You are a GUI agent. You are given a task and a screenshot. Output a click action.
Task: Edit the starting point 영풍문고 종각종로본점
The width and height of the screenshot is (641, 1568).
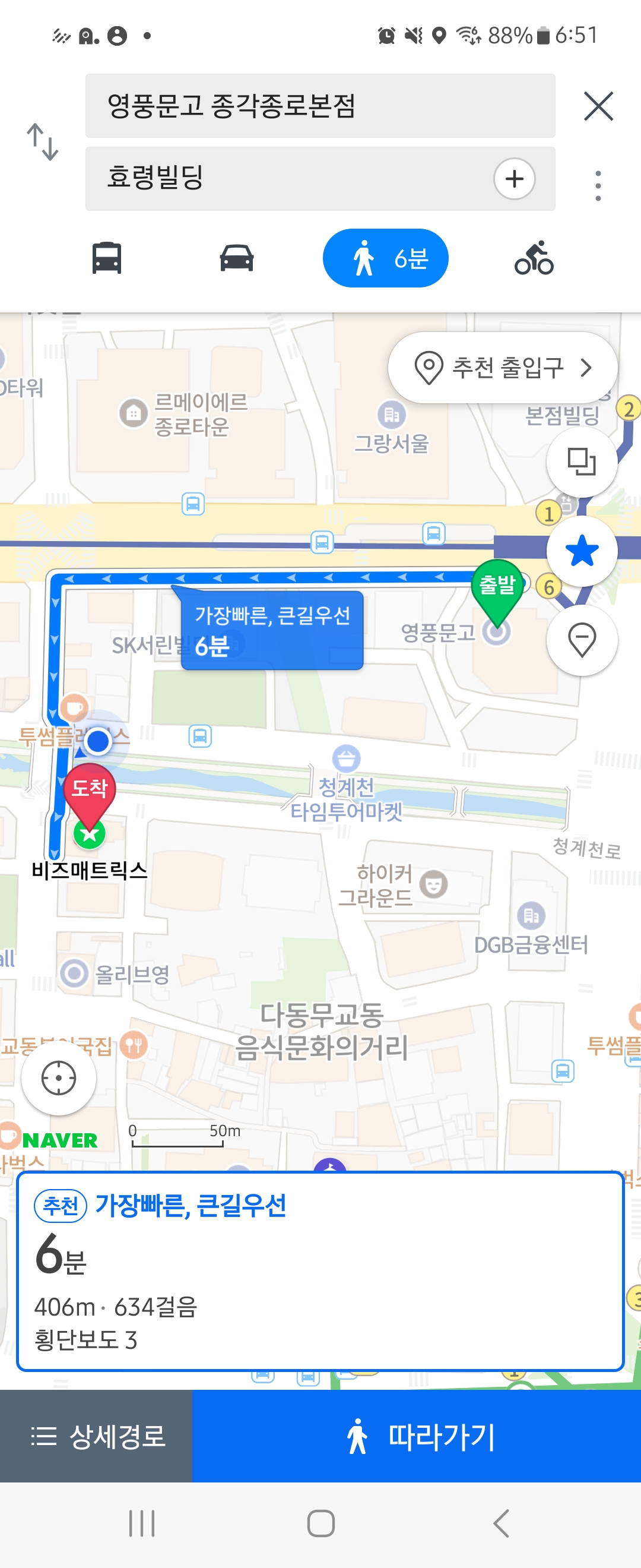320,106
